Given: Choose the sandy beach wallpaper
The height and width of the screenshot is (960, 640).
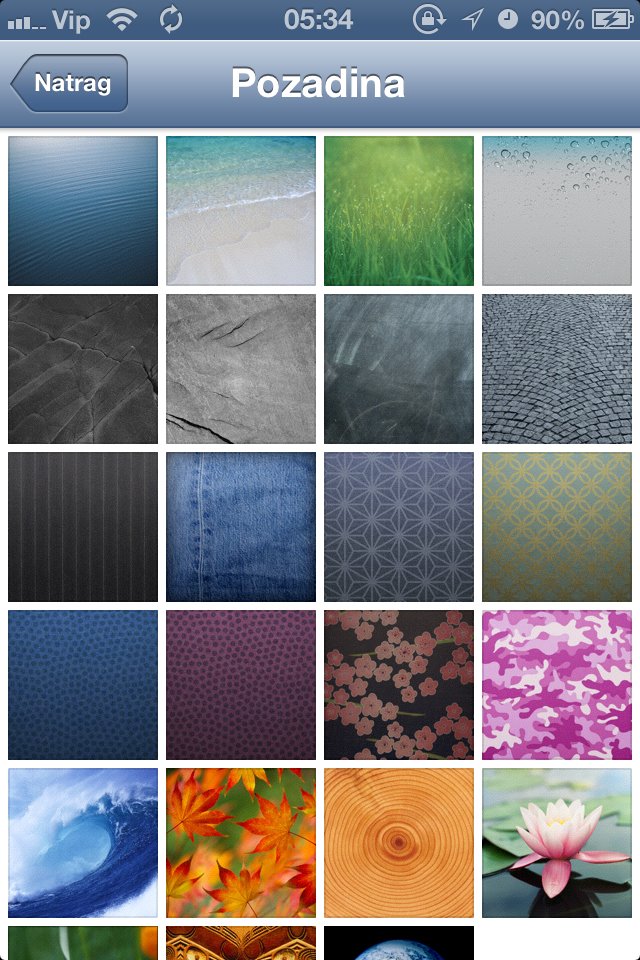Looking at the screenshot, I should tap(241, 211).
